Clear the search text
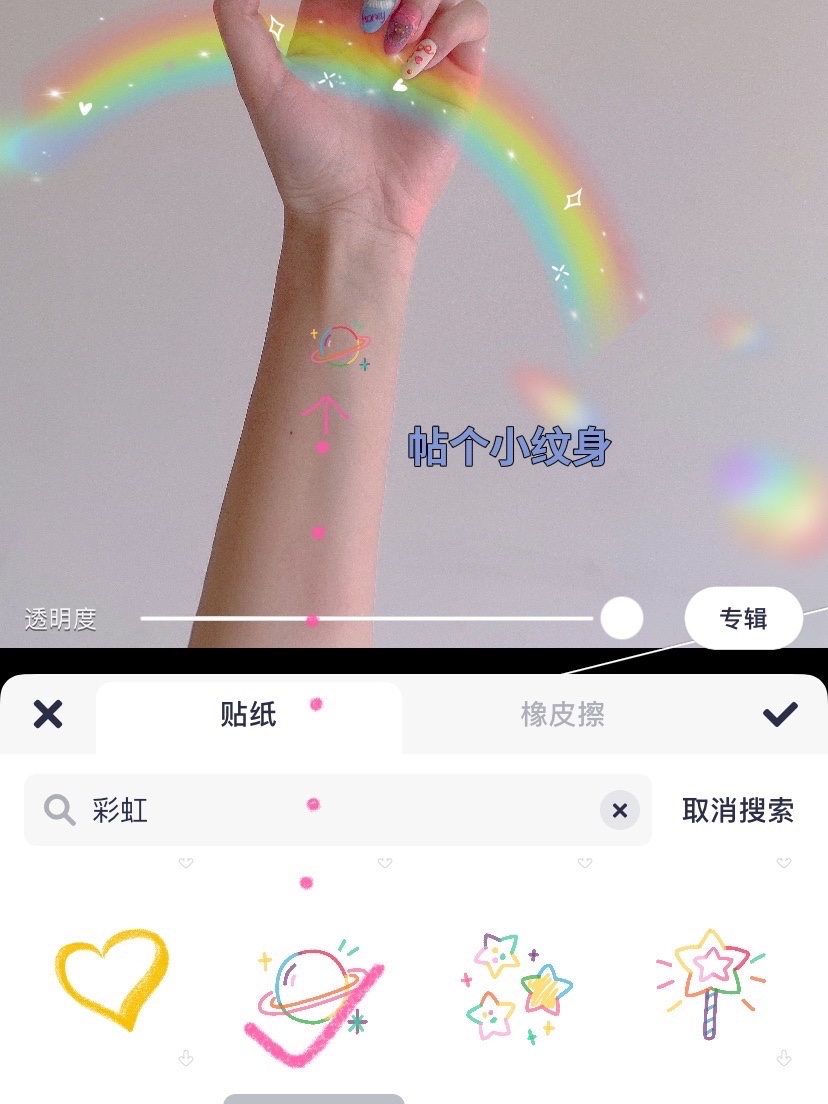 (620, 810)
